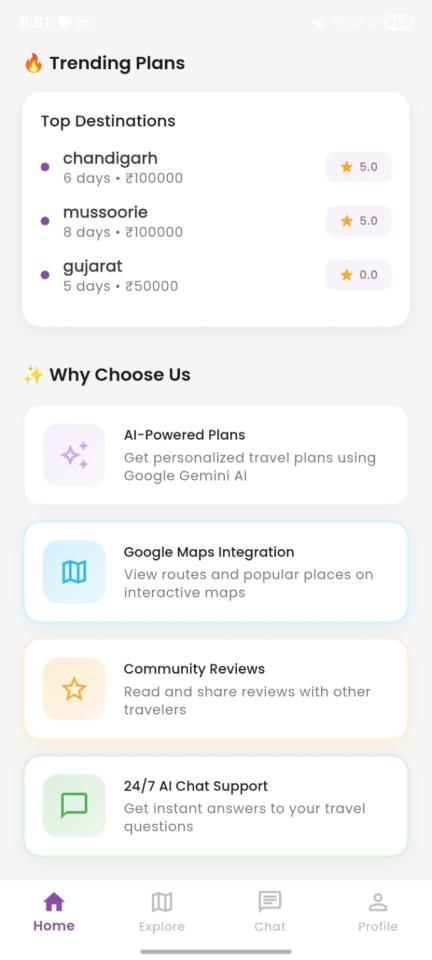
Task: Open the chandigarh trending plan
Action: pyautogui.click(x=215, y=167)
